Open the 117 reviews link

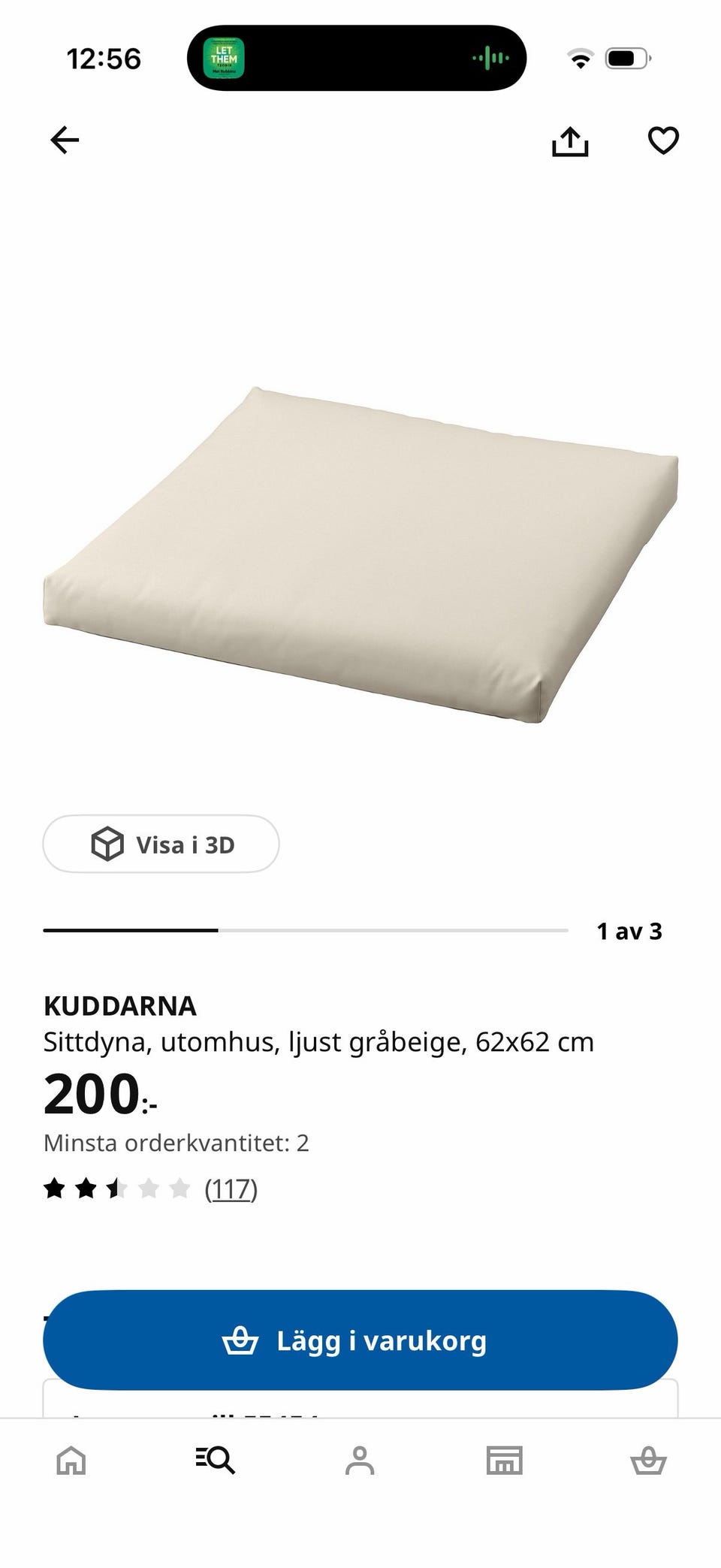coord(231,1189)
